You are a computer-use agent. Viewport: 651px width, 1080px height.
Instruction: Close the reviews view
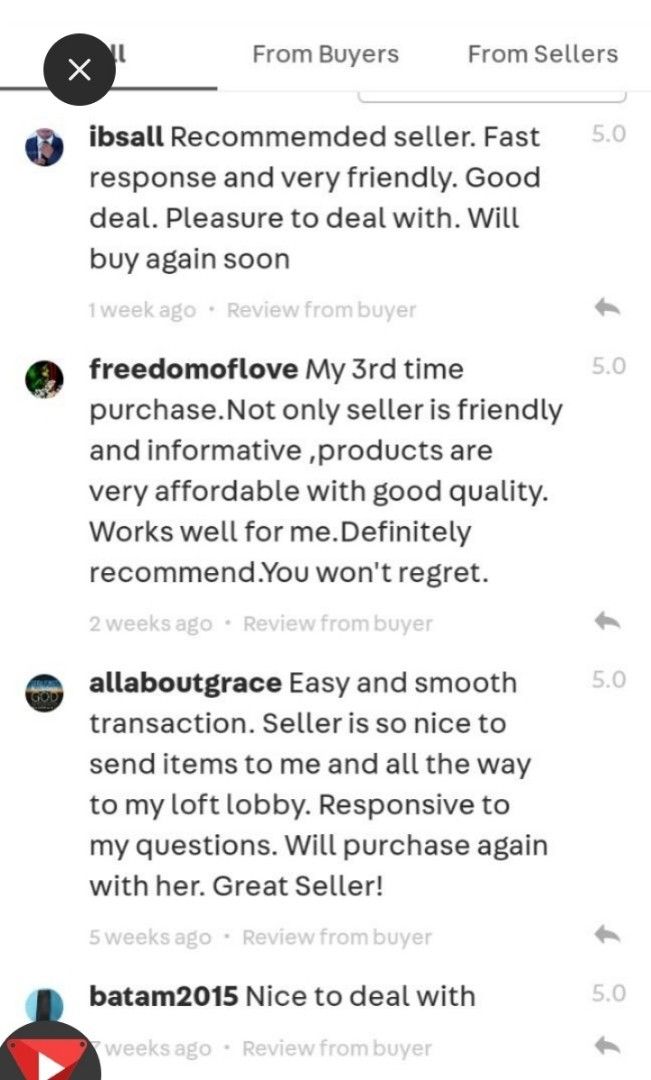[79, 70]
